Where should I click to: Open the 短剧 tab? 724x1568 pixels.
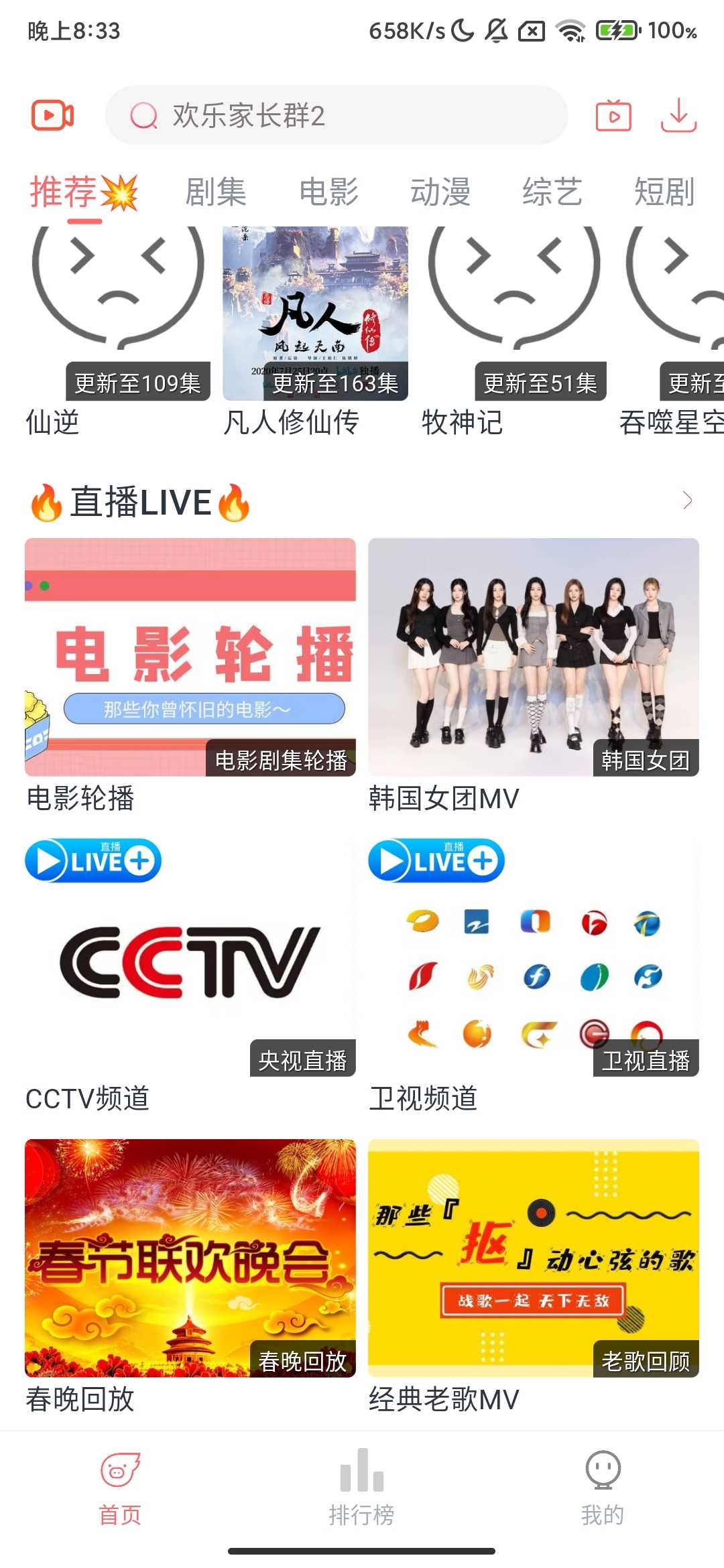pyautogui.click(x=664, y=192)
